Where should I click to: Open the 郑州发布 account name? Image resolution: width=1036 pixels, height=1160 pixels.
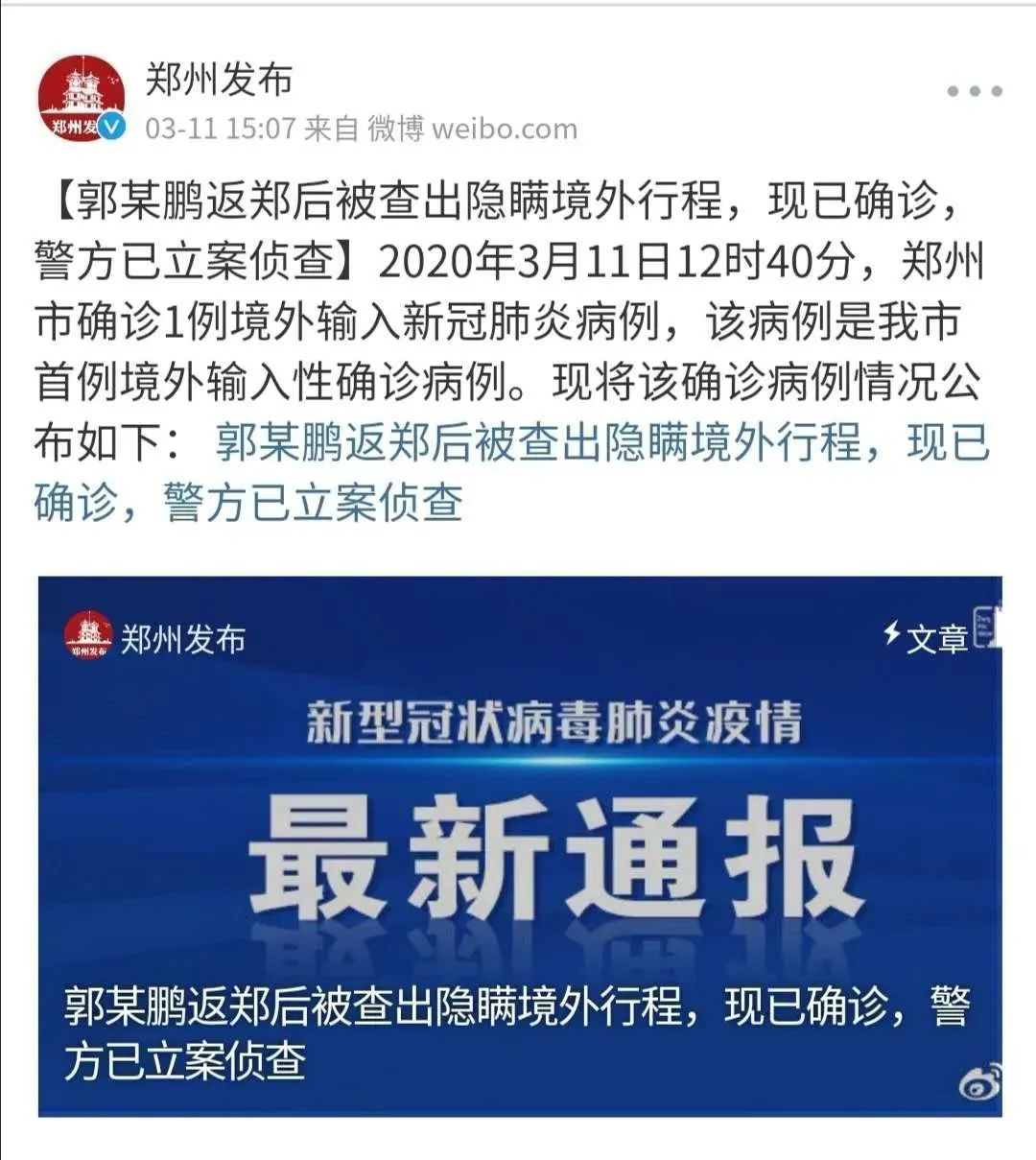coord(219,80)
